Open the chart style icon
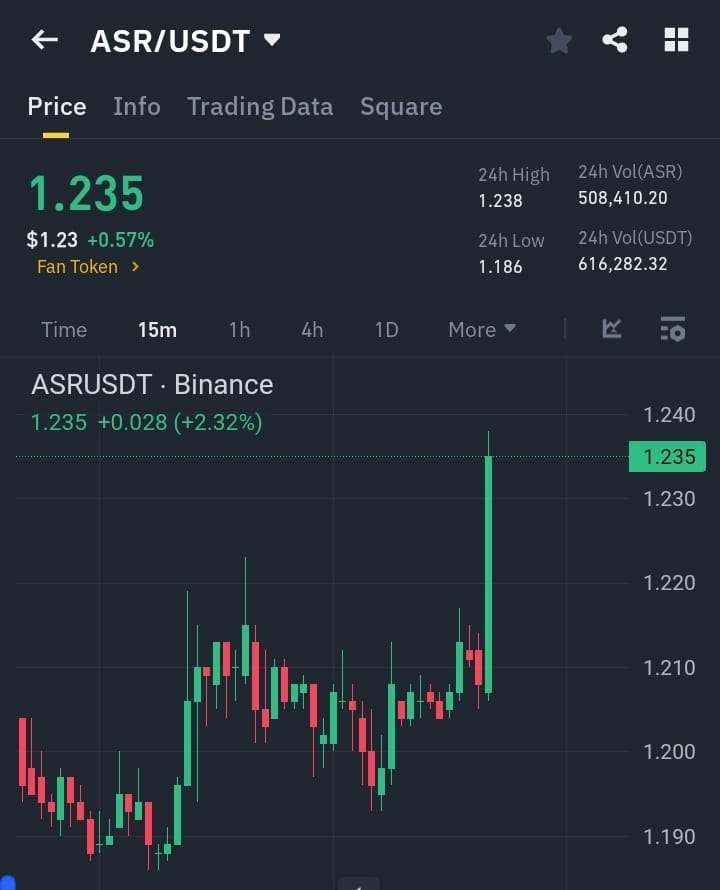This screenshot has width=720, height=890. pos(610,329)
